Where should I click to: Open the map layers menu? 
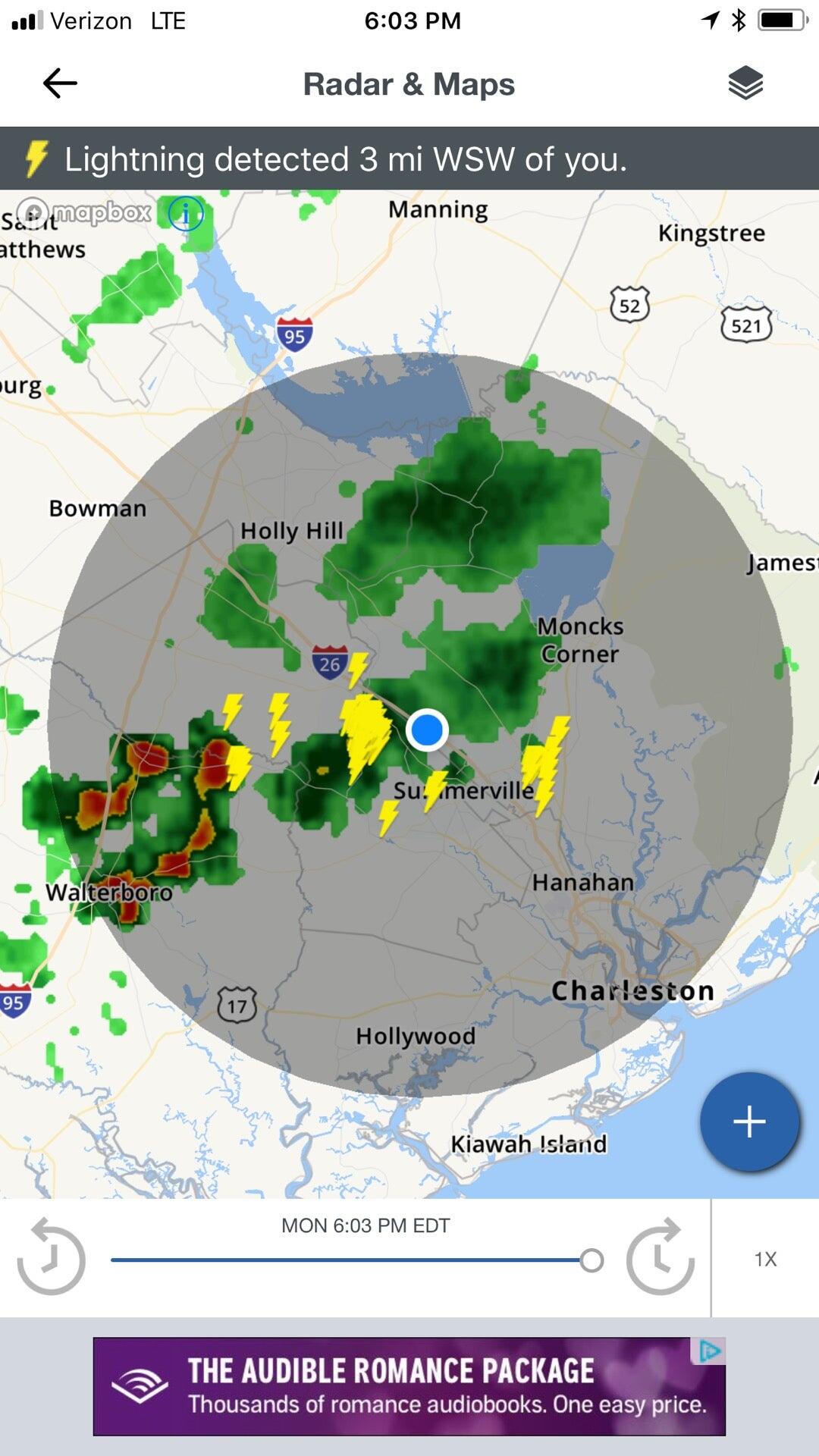(745, 83)
